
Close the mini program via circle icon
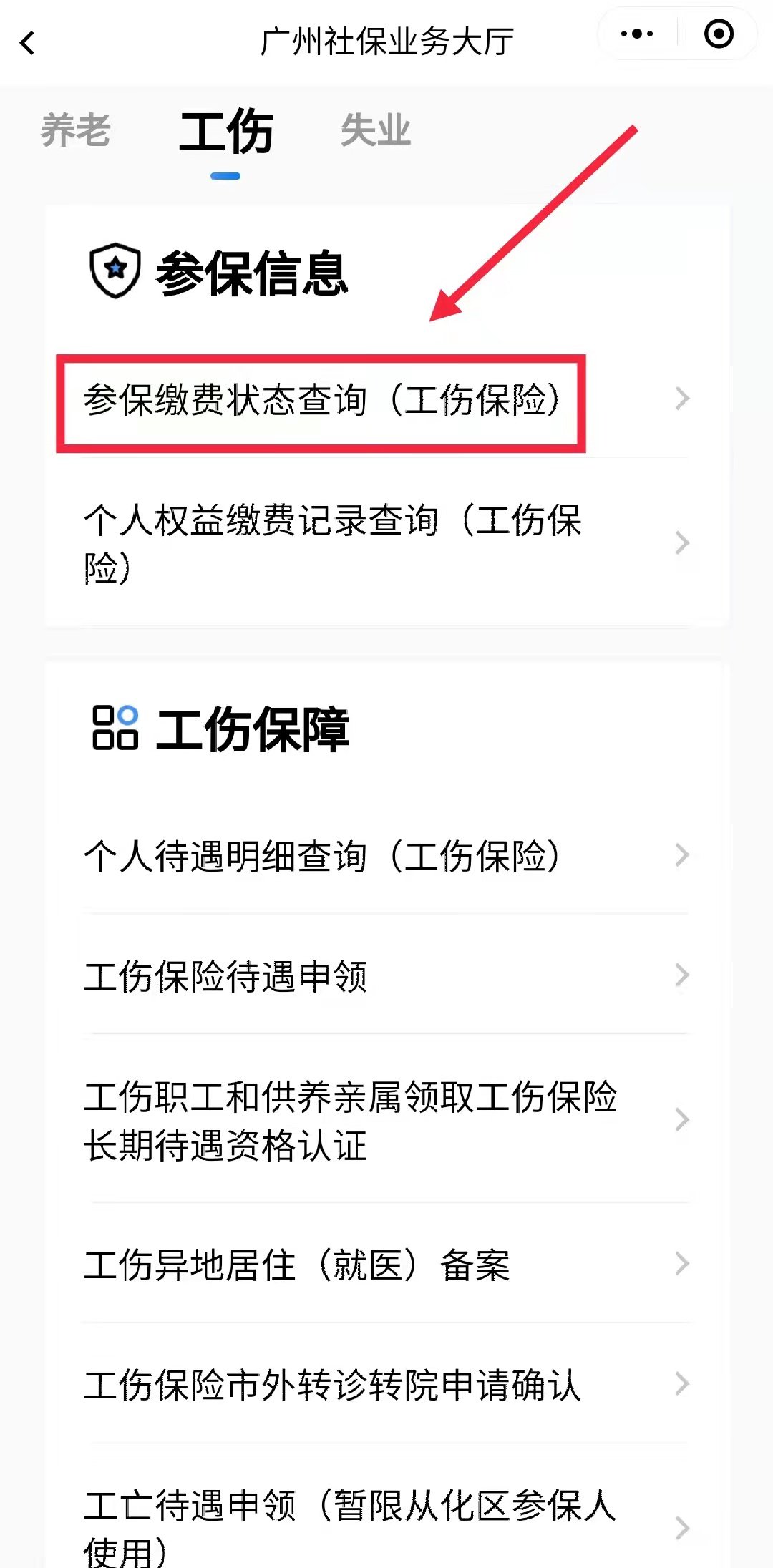719,34
